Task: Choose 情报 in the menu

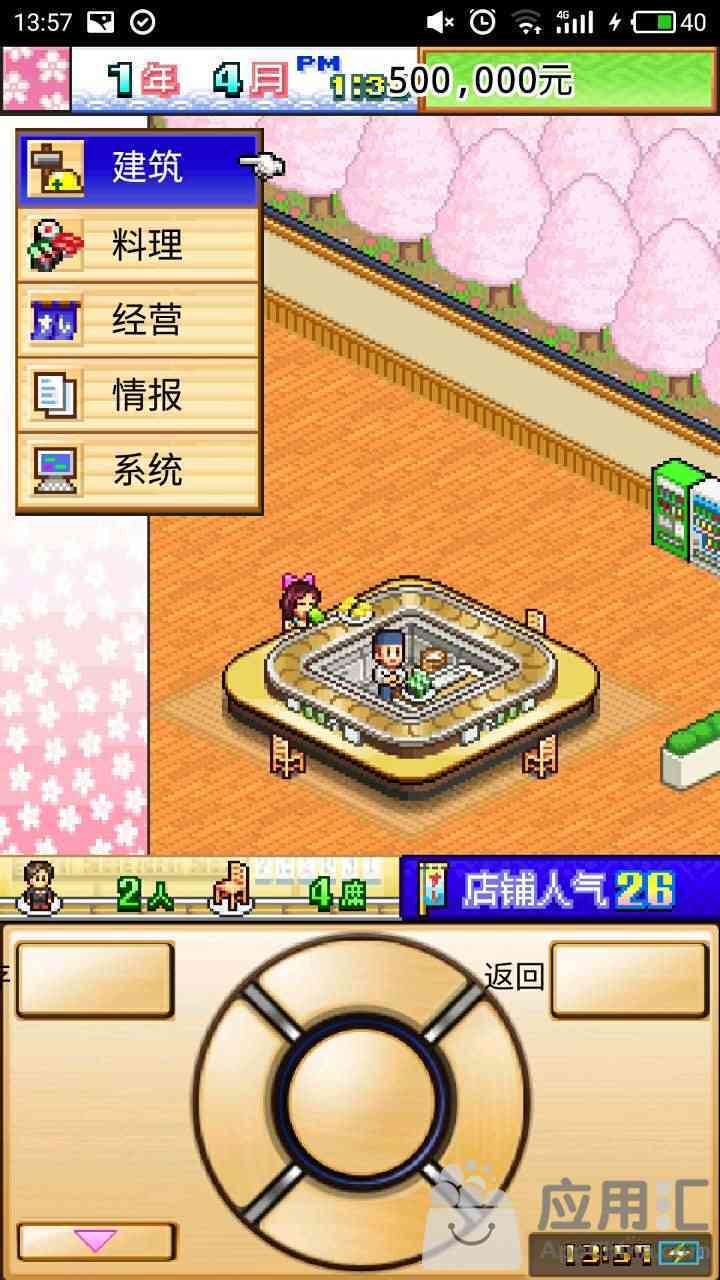Action: point(139,395)
